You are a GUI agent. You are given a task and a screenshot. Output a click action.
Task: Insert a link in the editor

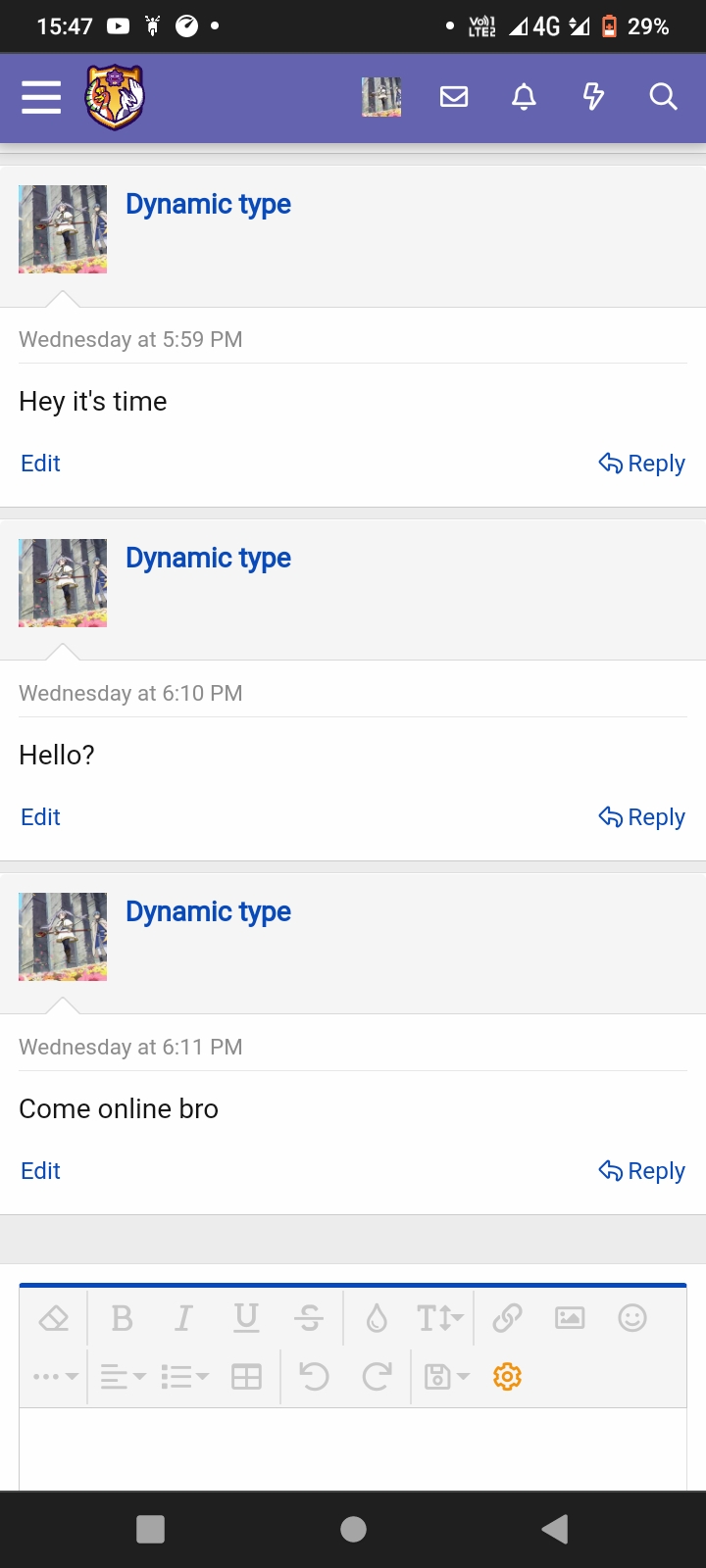507,1319
